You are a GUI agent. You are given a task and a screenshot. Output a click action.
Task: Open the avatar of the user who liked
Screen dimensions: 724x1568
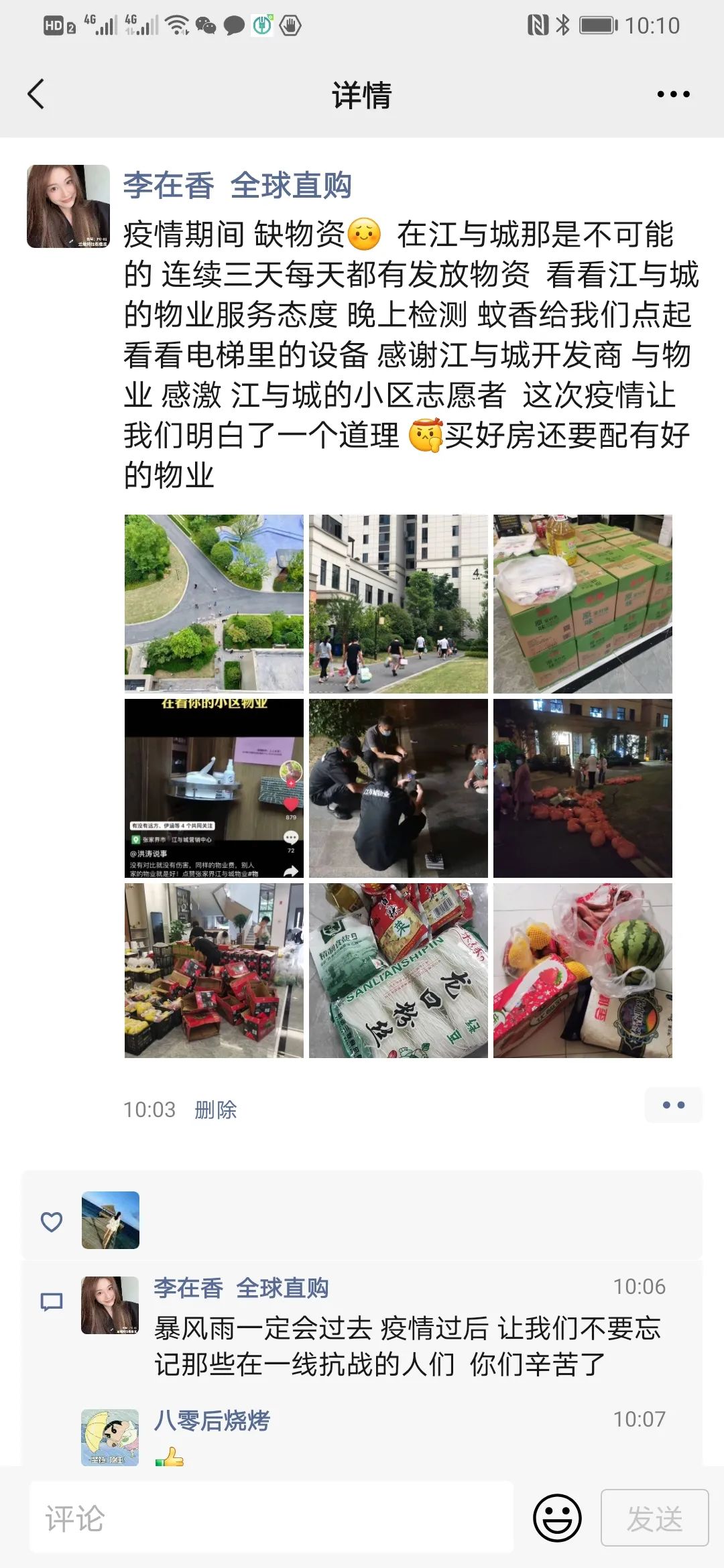pos(111,1220)
